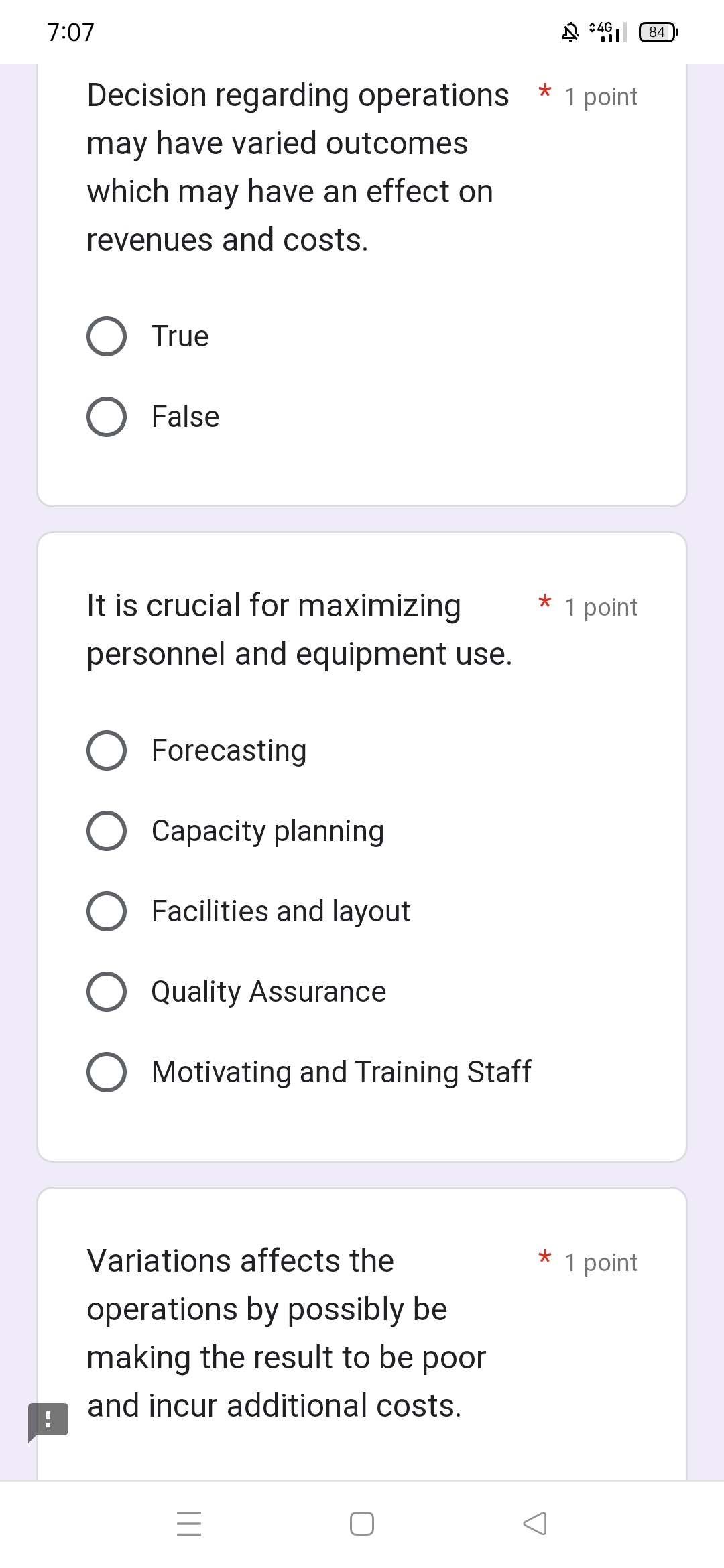Choose Facilities and layout answer
The width and height of the screenshot is (724, 1568).
pyautogui.click(x=106, y=911)
